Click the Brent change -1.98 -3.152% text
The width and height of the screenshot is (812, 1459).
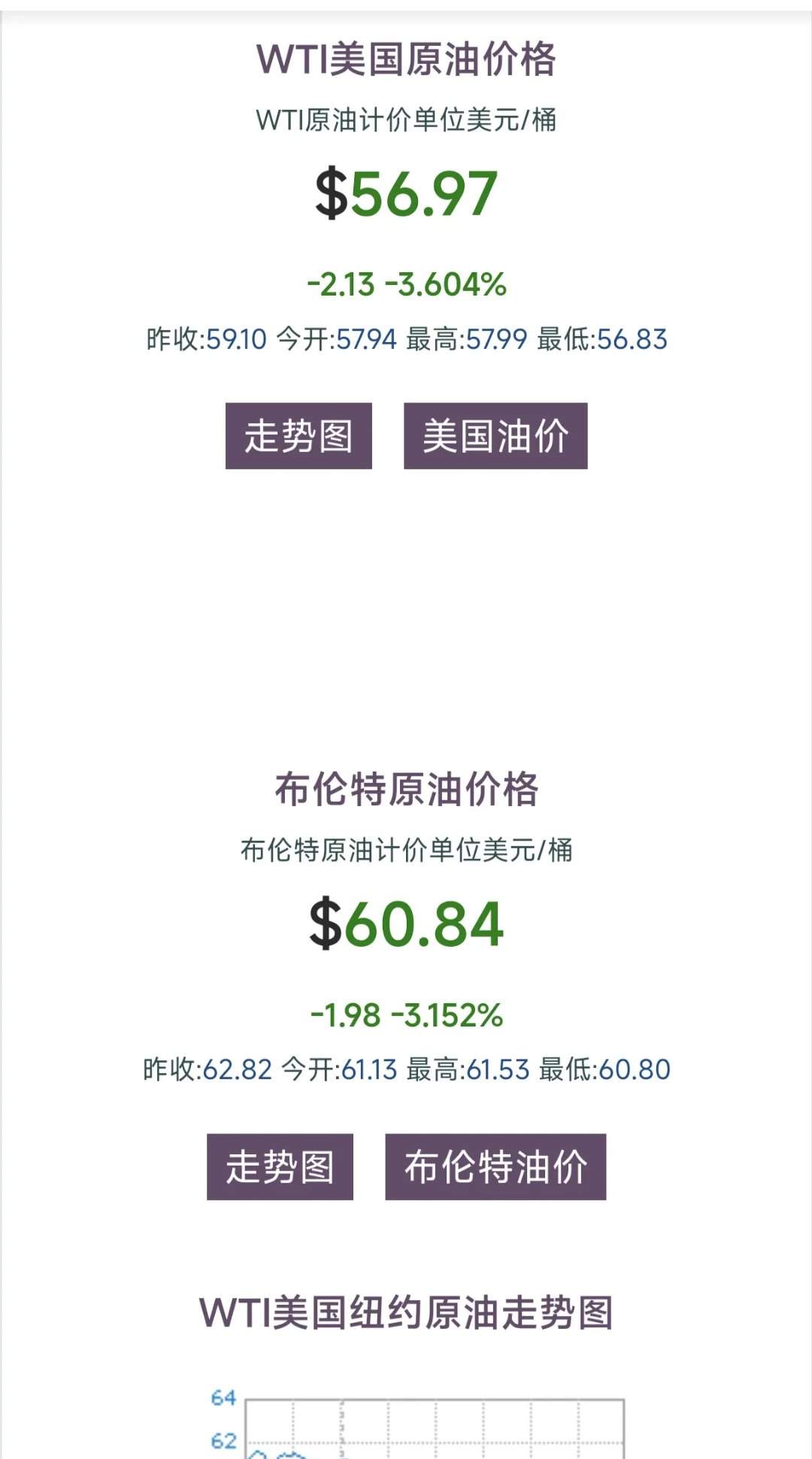tap(406, 1015)
